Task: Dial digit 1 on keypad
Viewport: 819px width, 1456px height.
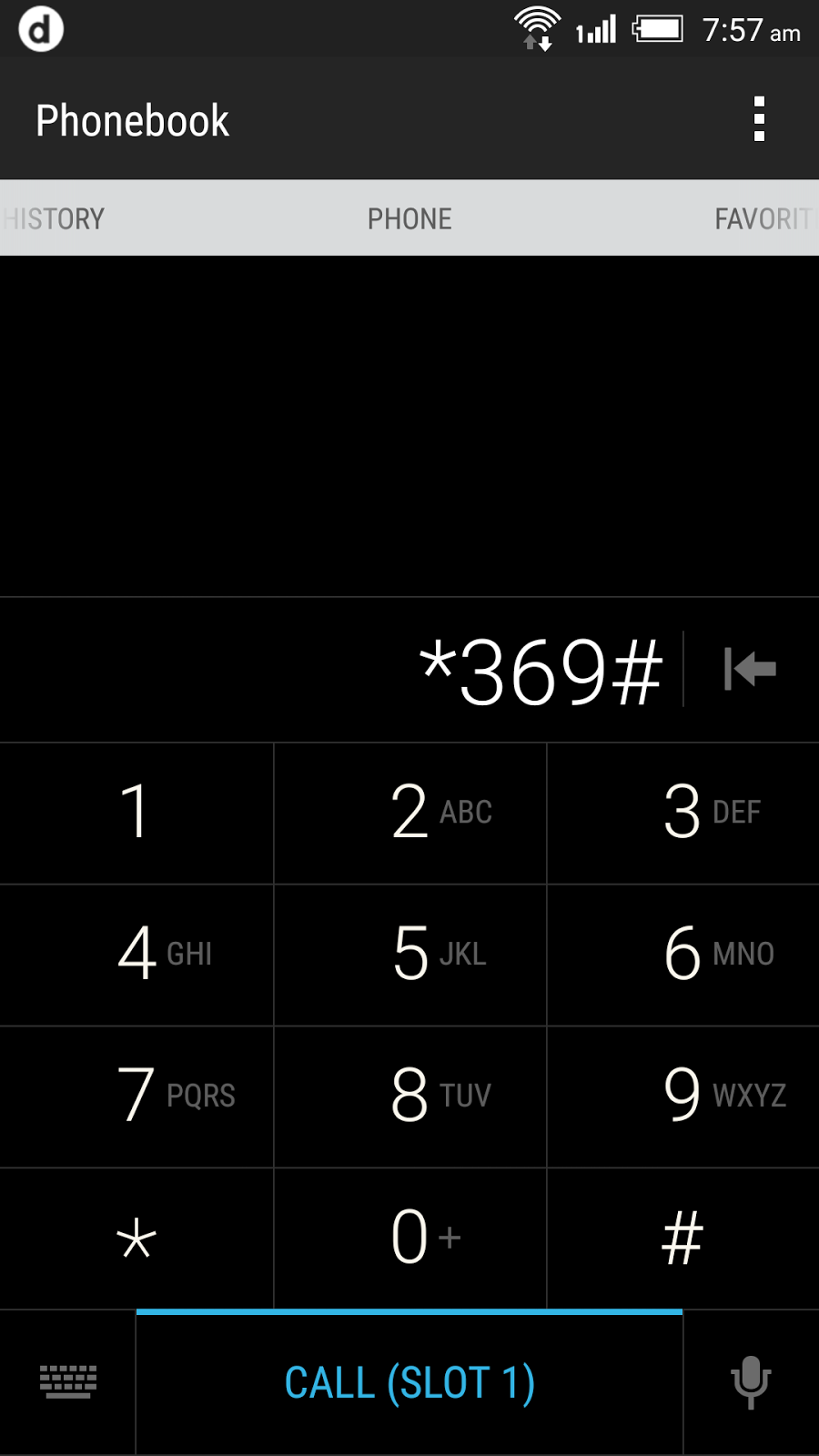Action: pyautogui.click(x=136, y=813)
